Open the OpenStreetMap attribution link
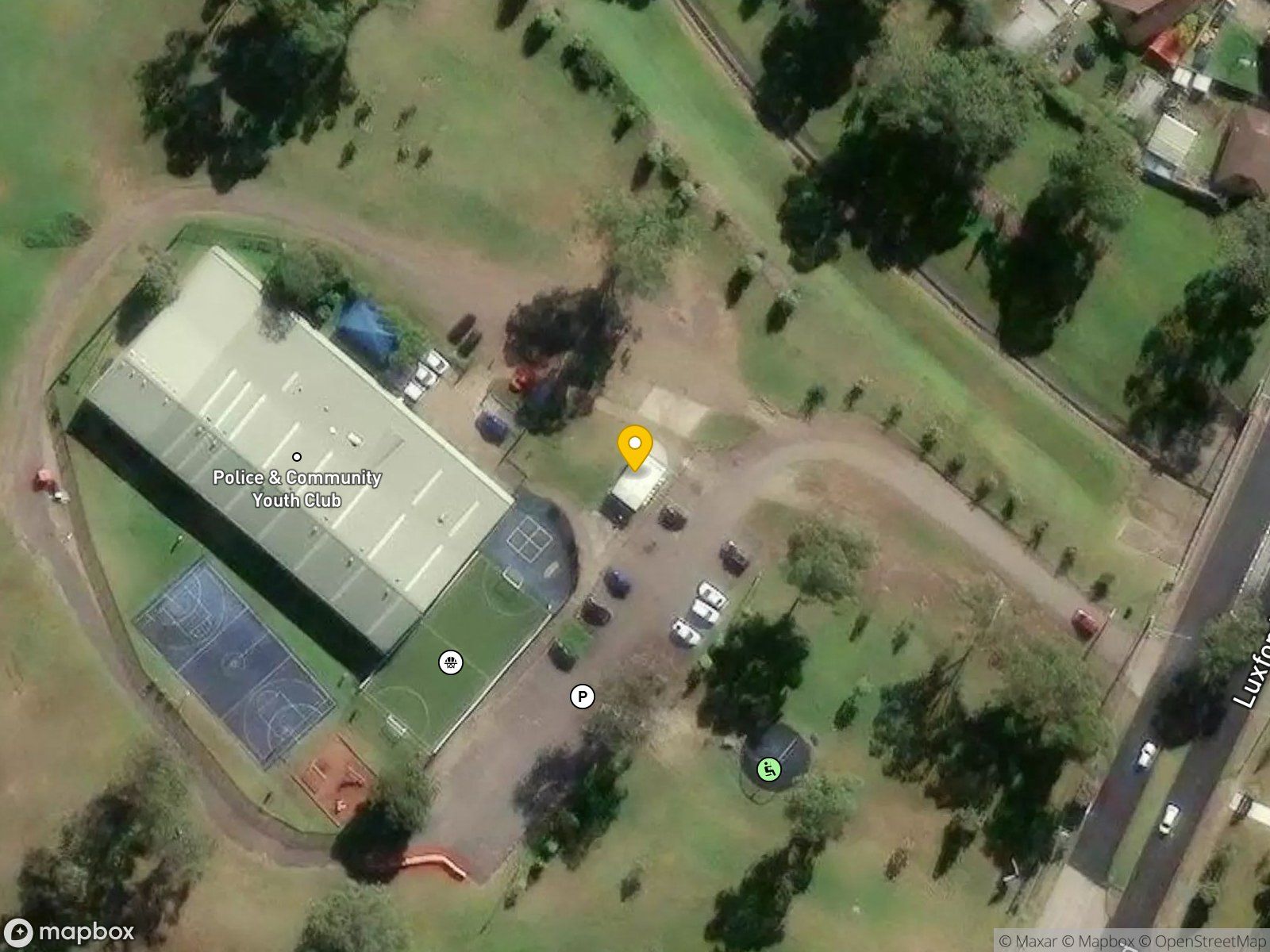The width and height of the screenshot is (1270, 952). point(1203,942)
